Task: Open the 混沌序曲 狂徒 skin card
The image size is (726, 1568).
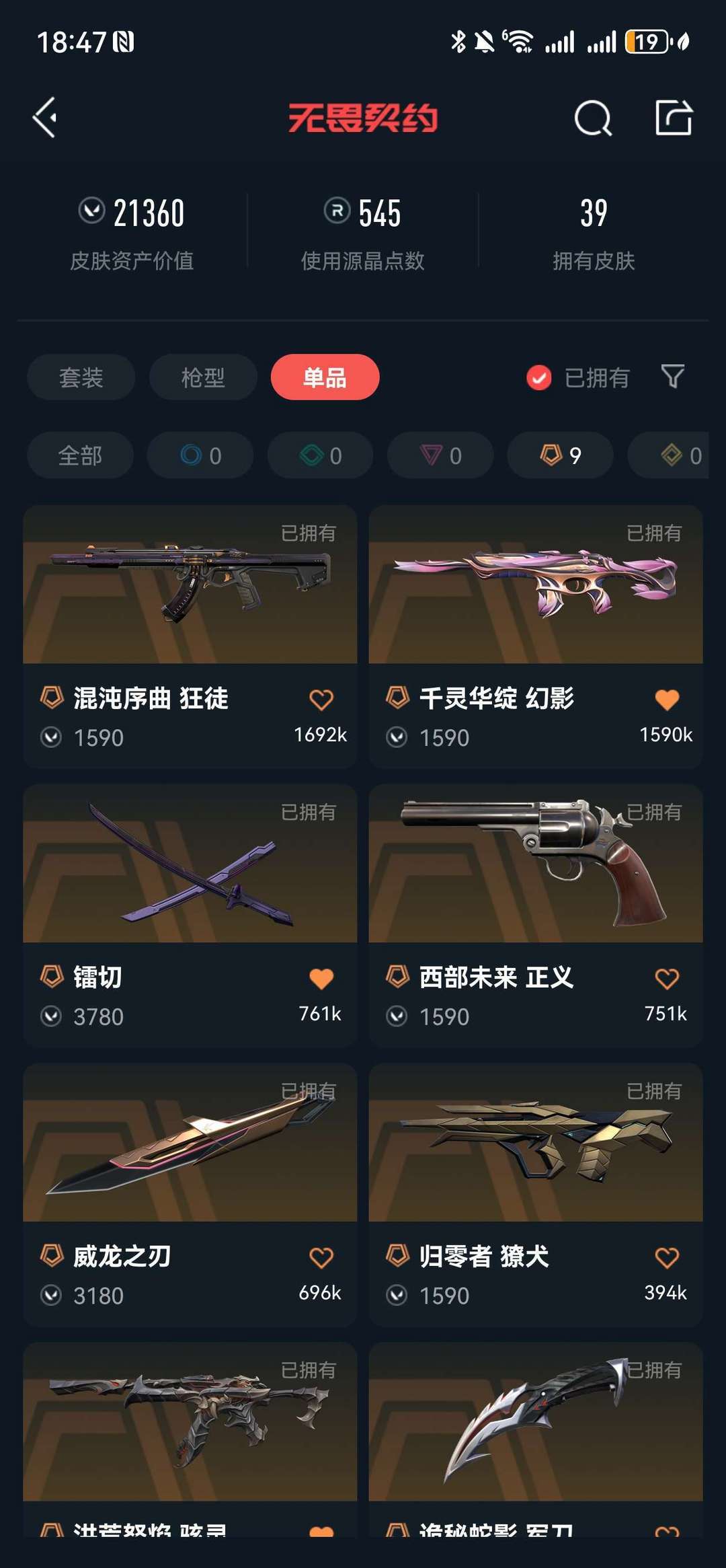Action: click(x=190, y=585)
